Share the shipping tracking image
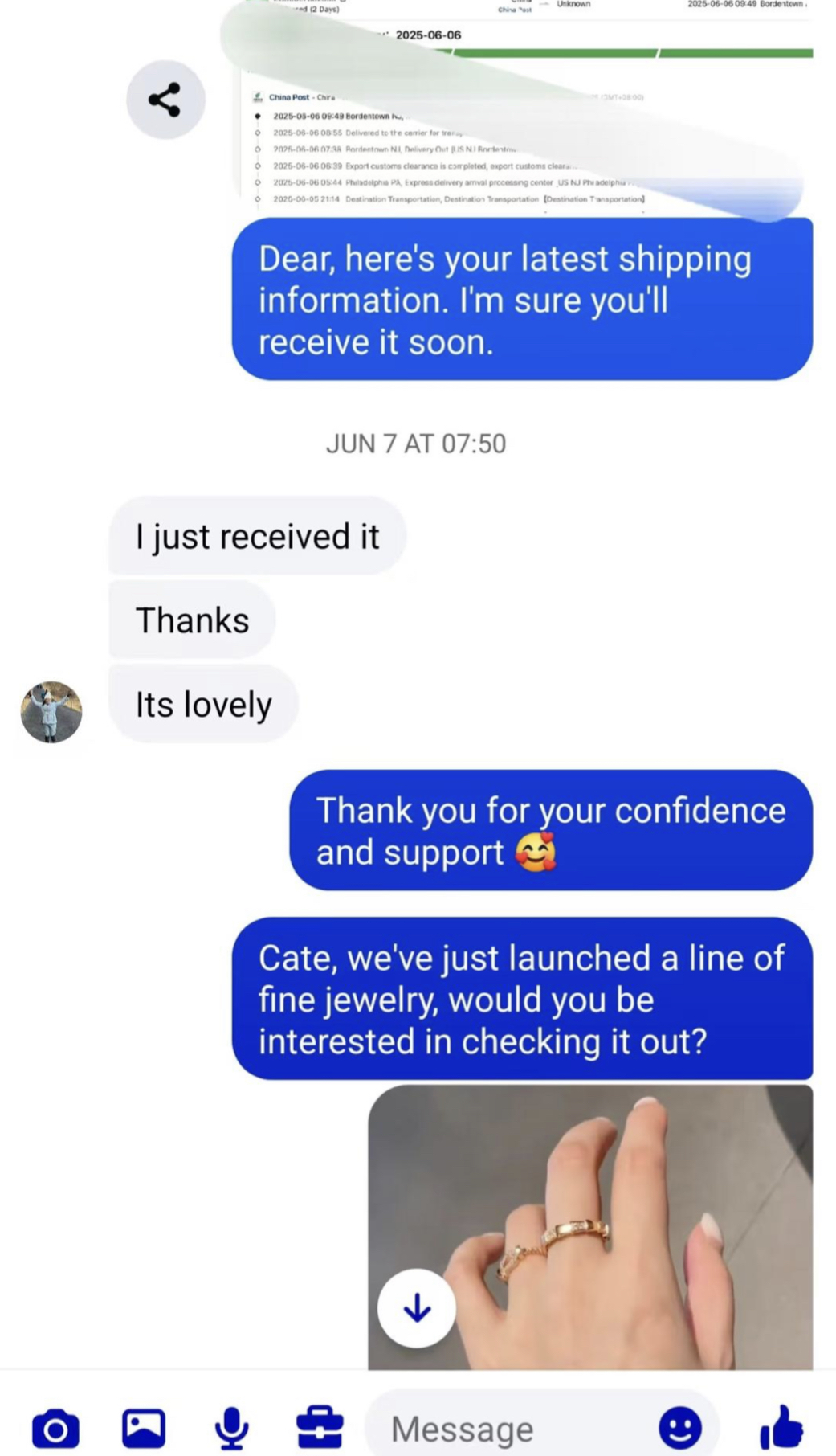836x1456 pixels. click(x=165, y=100)
